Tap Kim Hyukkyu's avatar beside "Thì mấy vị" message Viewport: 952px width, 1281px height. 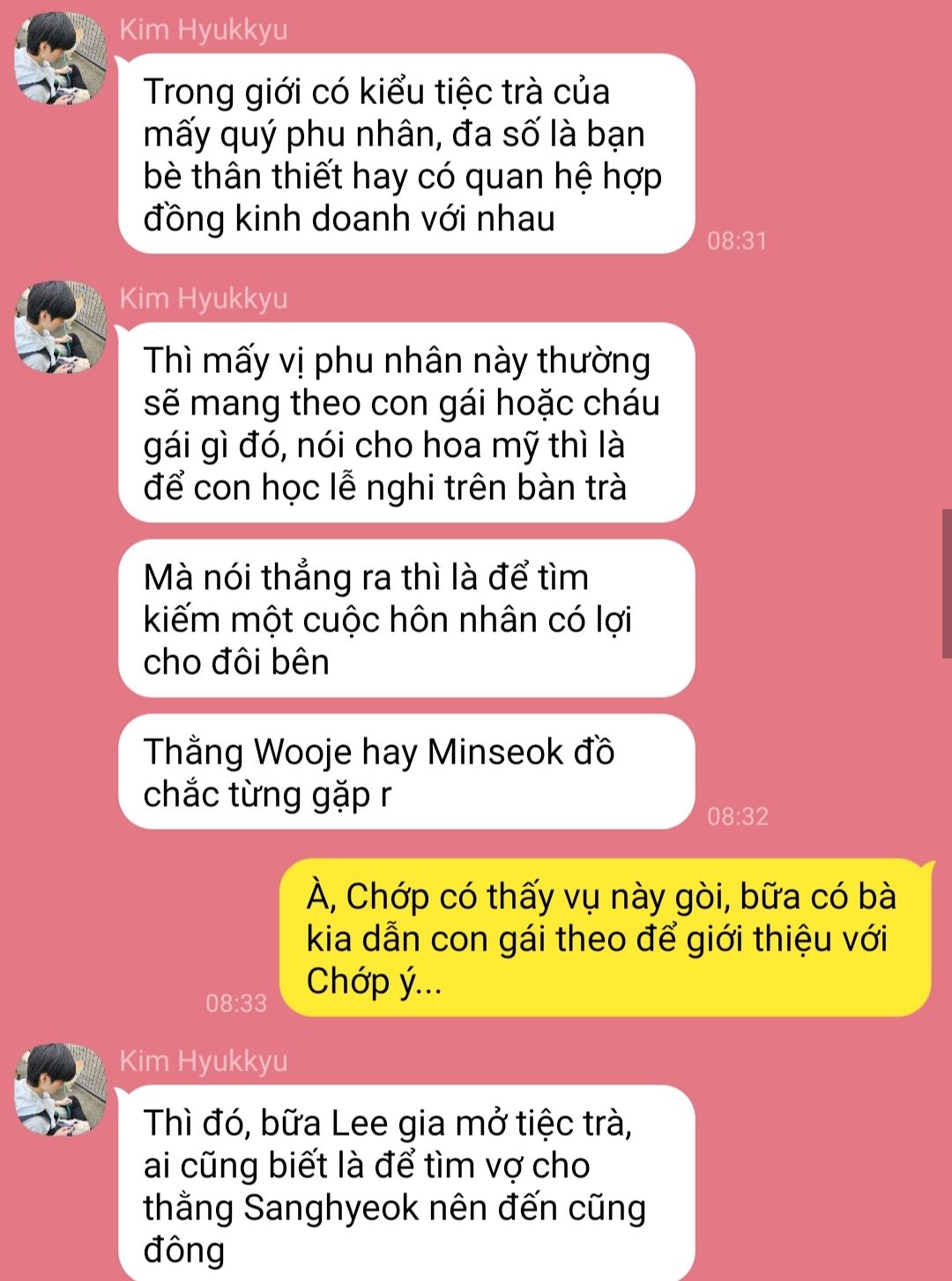[x=60, y=327]
